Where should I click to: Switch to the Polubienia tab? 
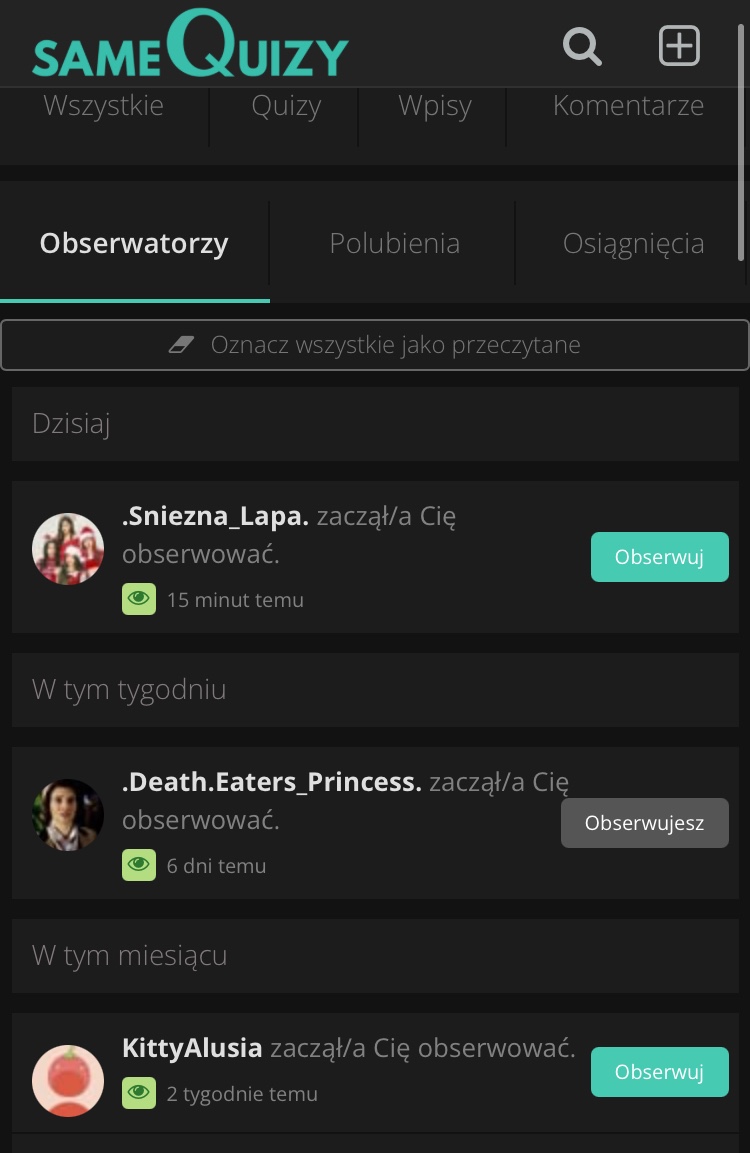tap(394, 243)
